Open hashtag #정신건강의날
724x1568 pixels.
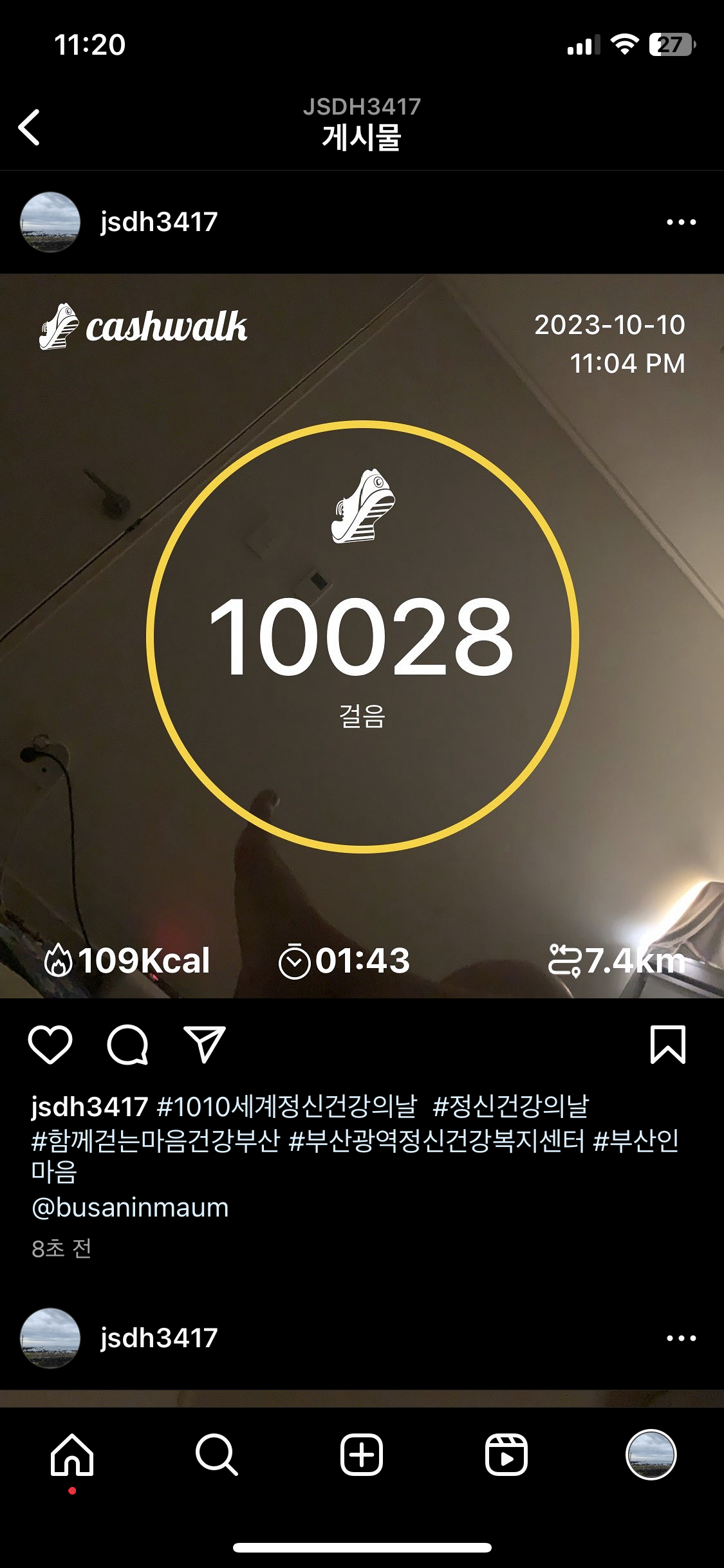point(511,1106)
